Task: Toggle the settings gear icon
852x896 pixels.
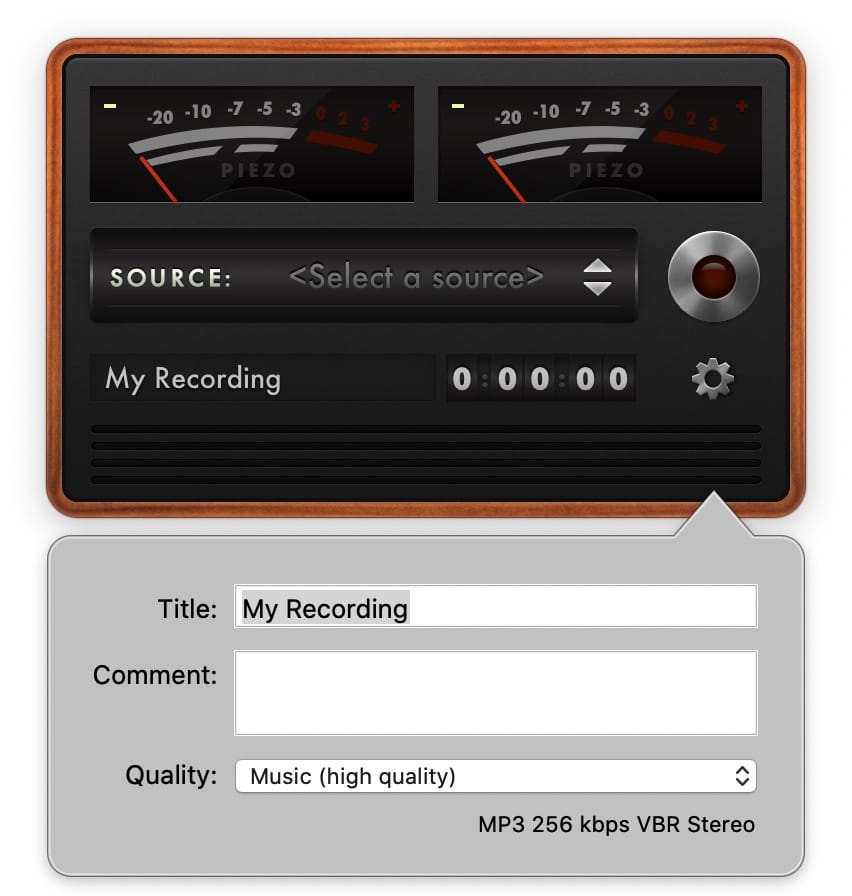Action: click(712, 379)
